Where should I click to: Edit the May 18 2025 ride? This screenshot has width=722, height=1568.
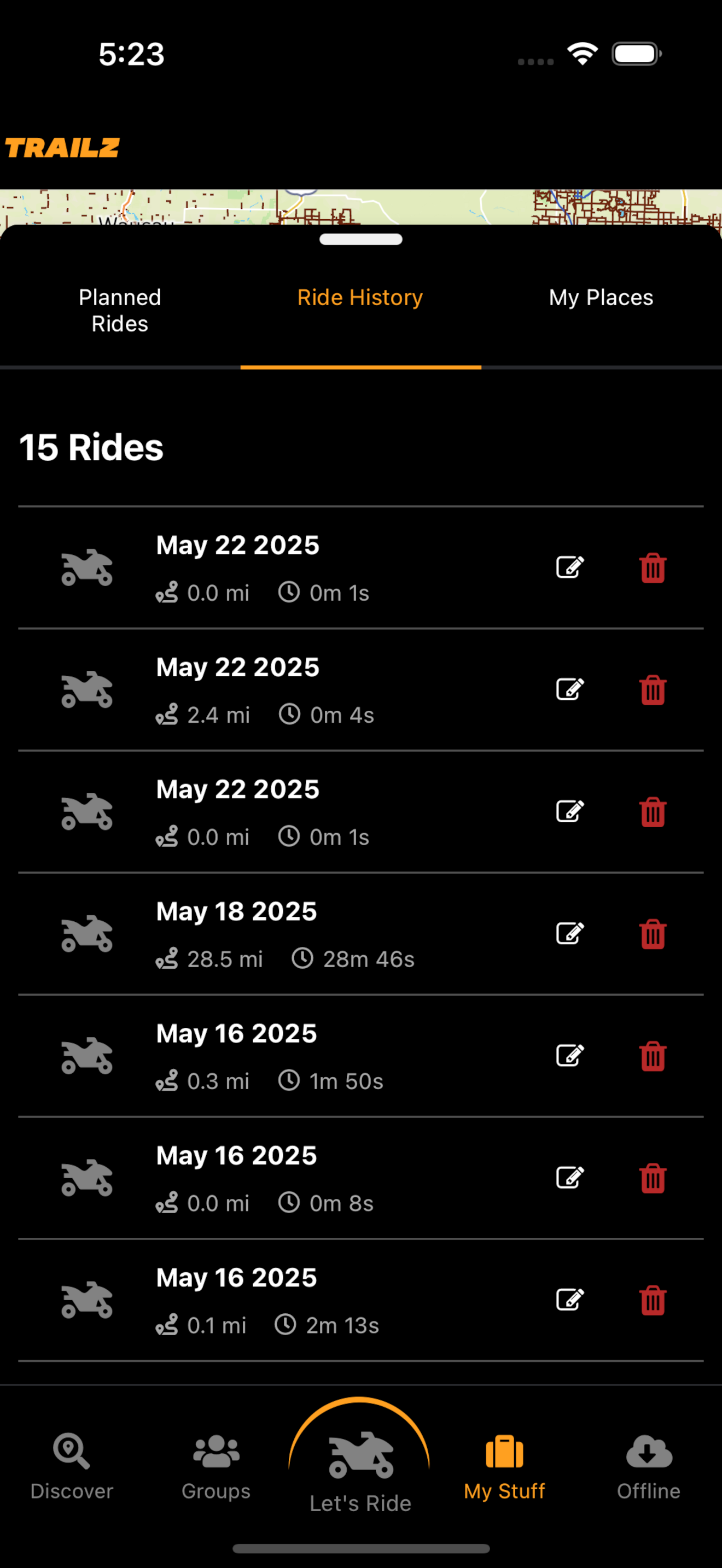click(x=570, y=933)
